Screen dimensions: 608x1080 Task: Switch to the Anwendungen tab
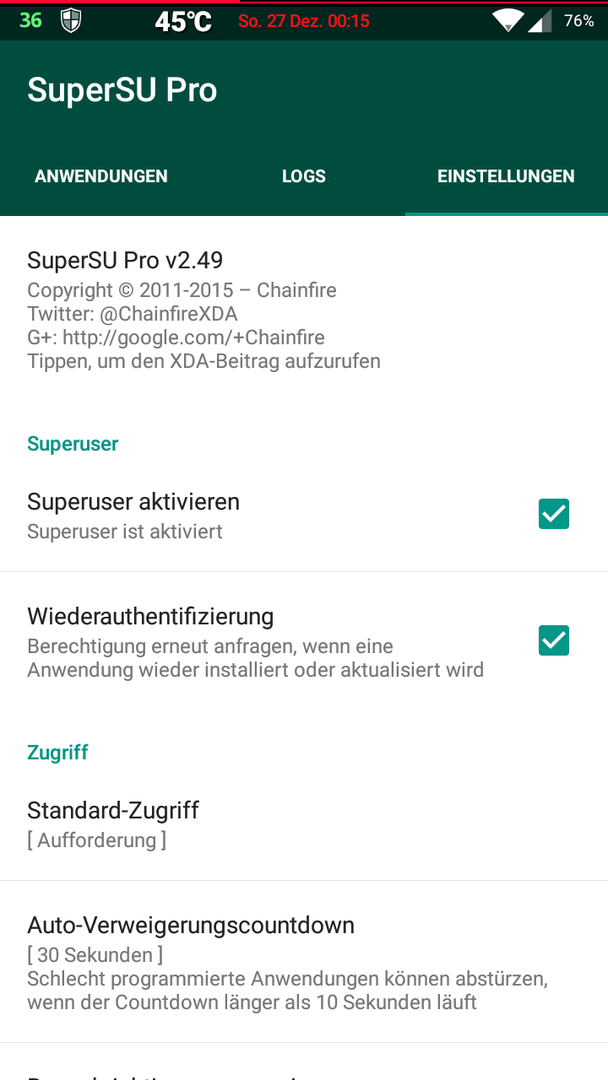tap(101, 176)
